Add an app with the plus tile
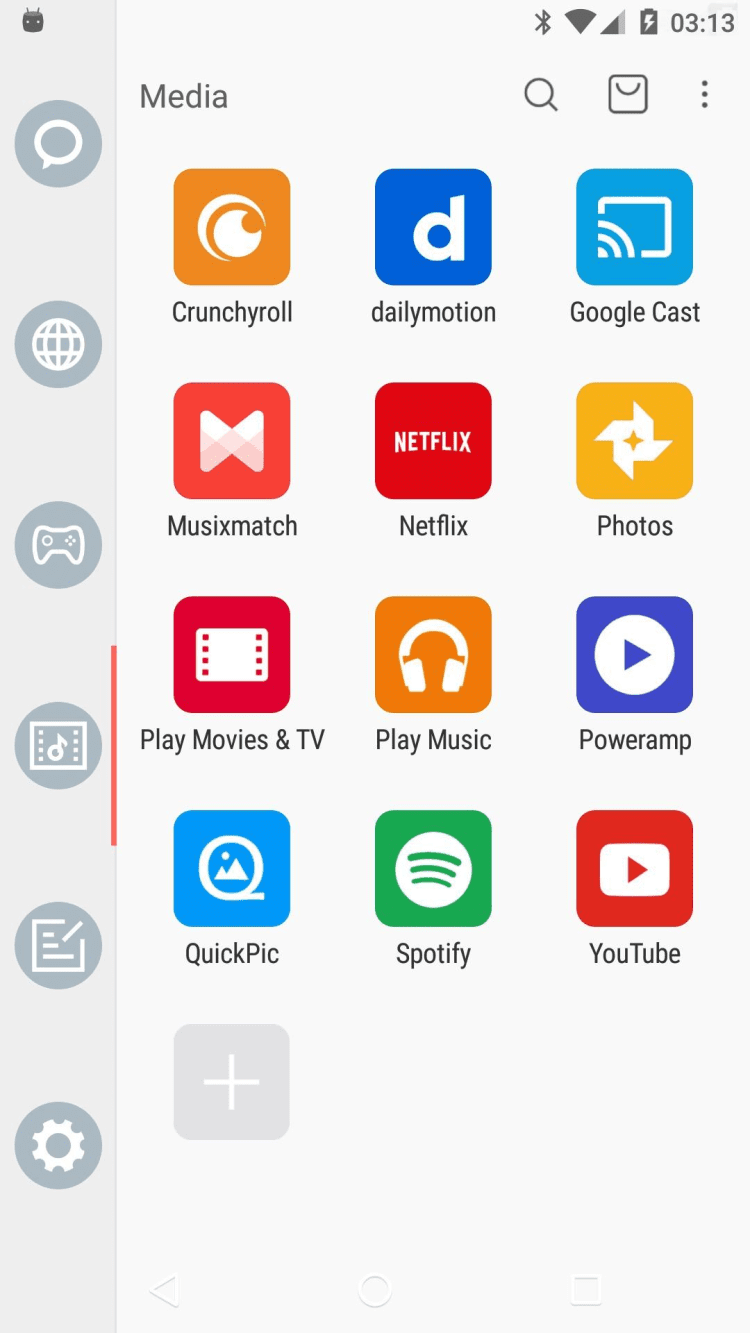750x1333 pixels. coord(232,1082)
